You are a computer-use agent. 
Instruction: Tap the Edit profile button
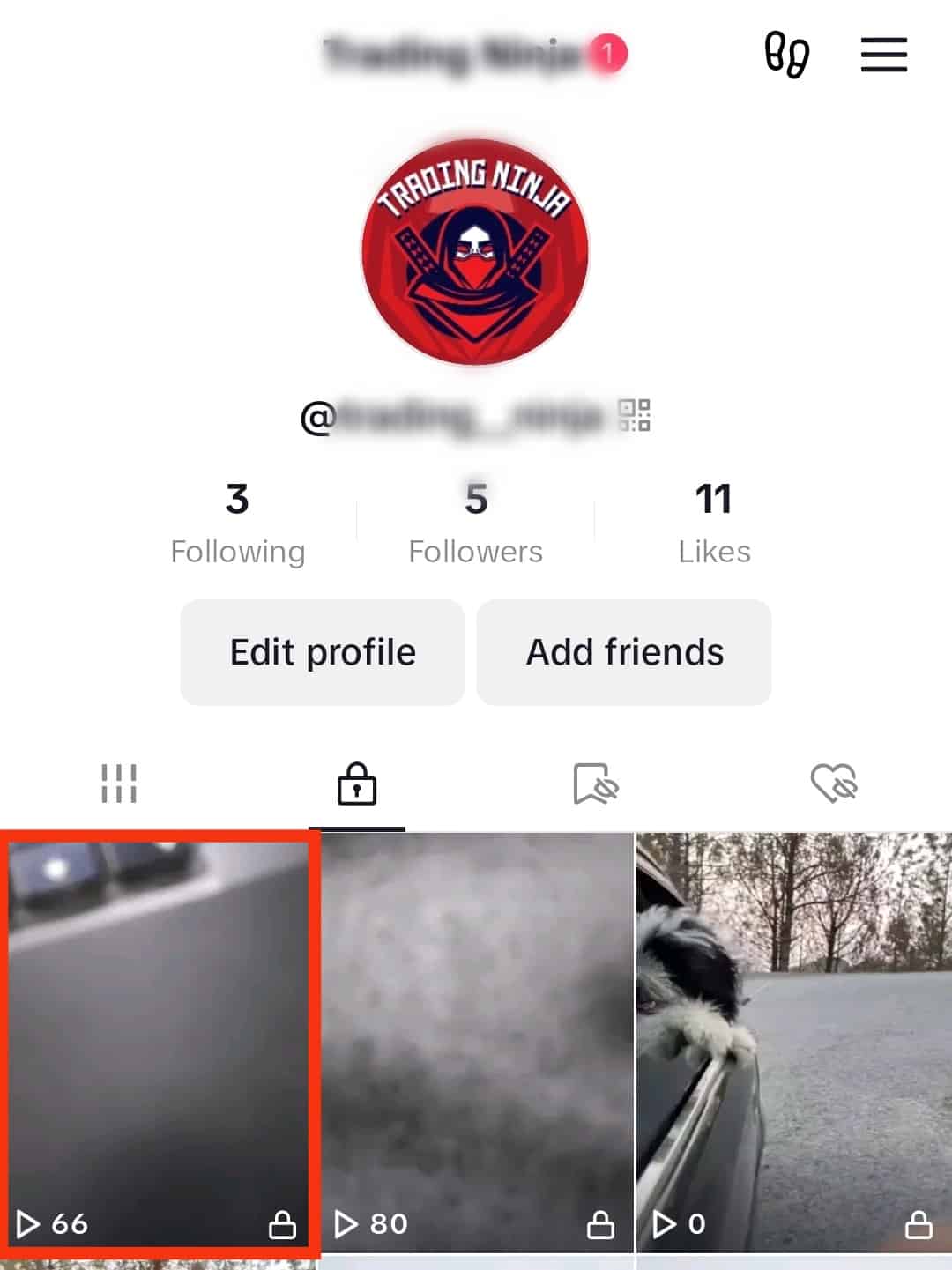[323, 652]
